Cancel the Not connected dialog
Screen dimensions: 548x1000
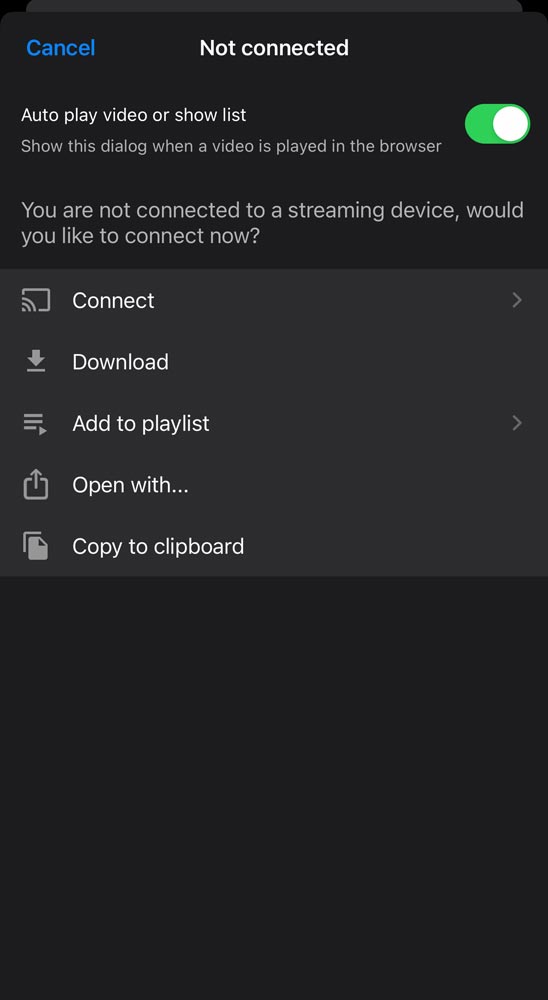click(x=61, y=48)
